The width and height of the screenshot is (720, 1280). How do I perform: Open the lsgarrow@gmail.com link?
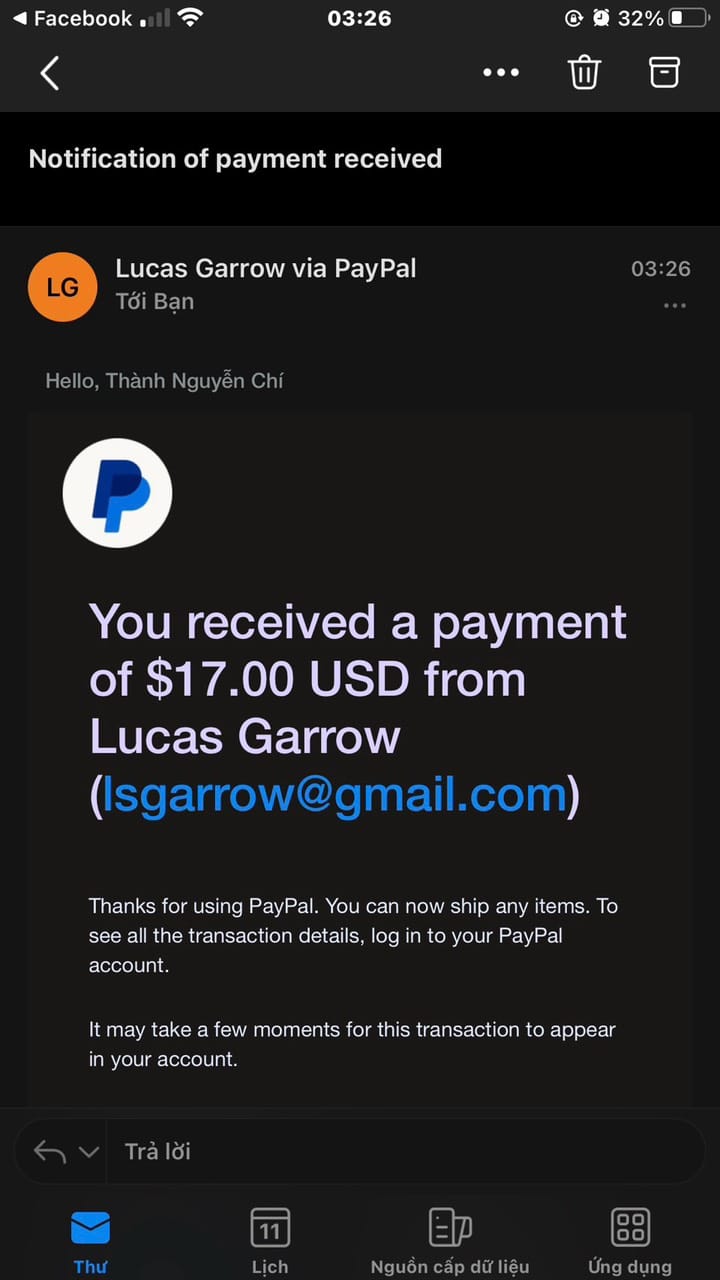coord(334,795)
